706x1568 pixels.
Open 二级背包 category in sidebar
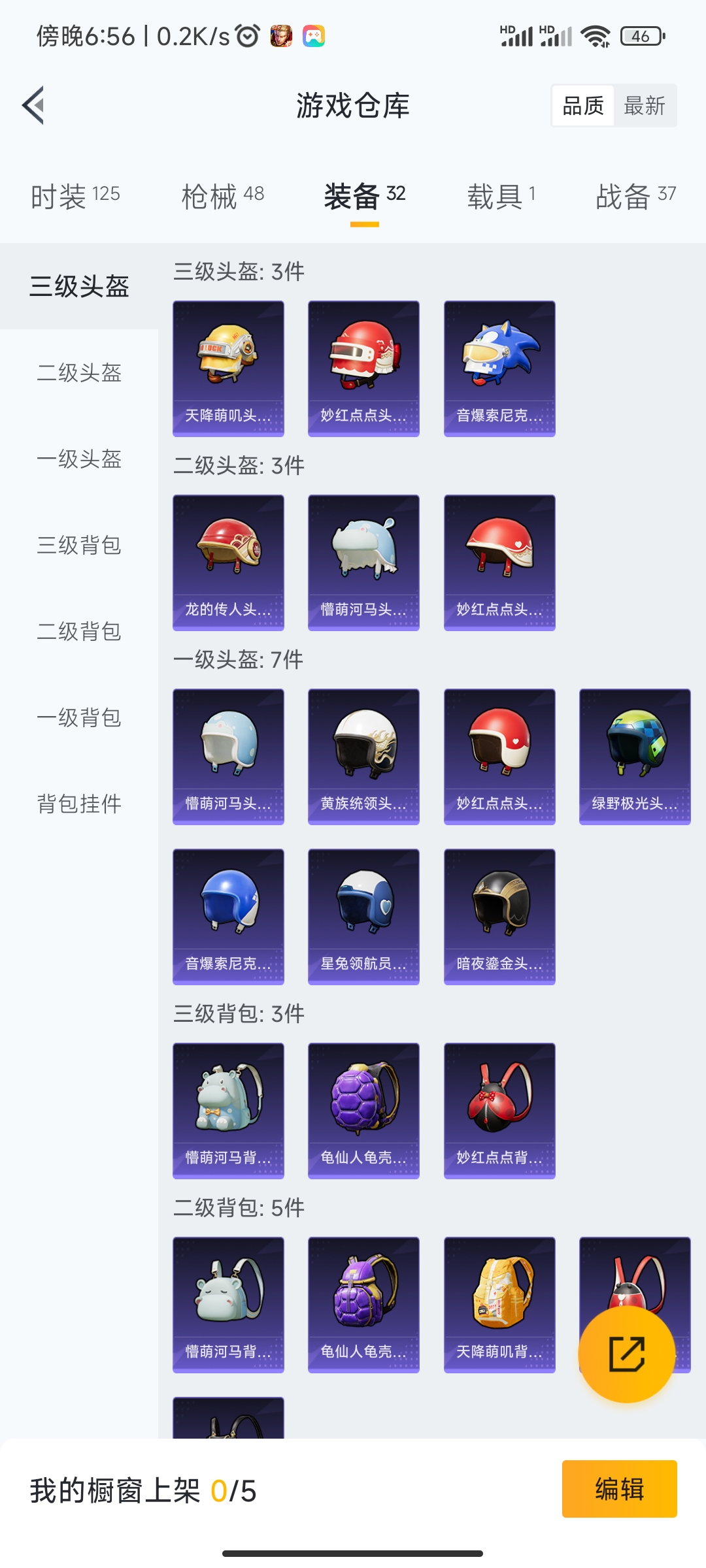(79, 632)
